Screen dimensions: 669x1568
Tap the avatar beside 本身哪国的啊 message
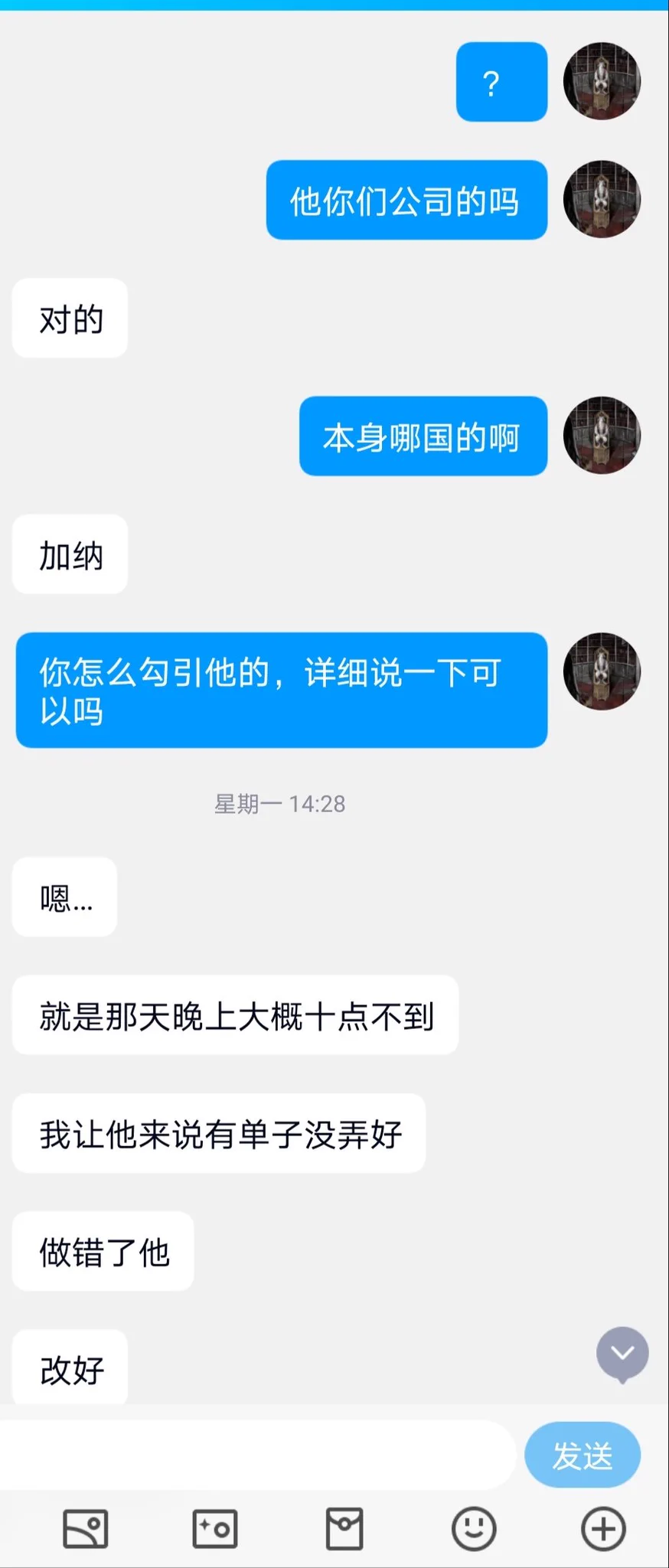click(602, 435)
